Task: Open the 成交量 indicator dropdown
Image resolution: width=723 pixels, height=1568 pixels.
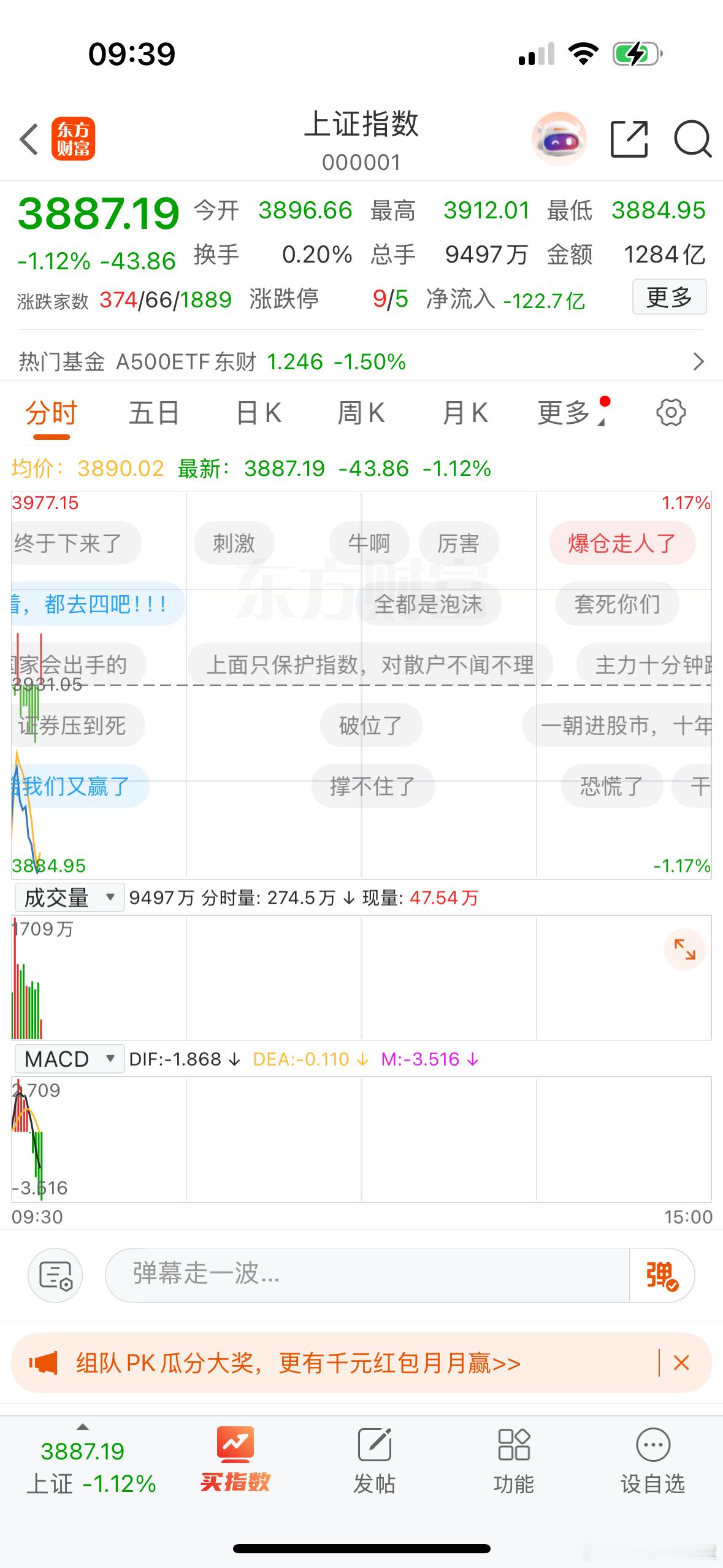Action: point(69,897)
